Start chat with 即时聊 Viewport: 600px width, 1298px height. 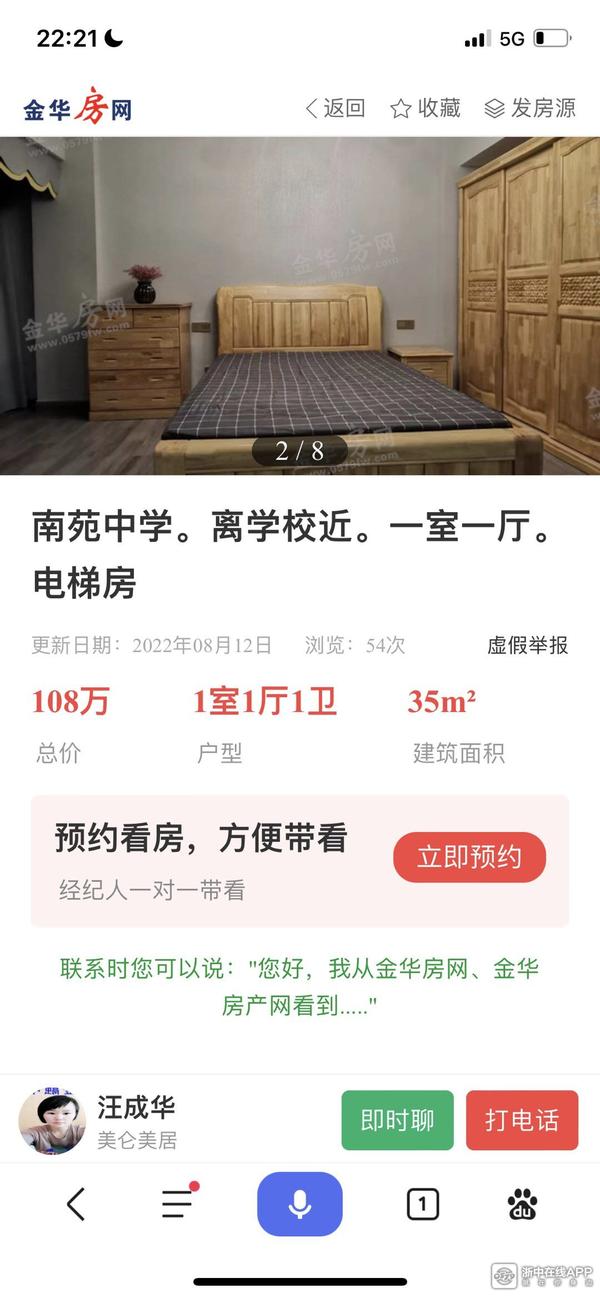pyautogui.click(x=397, y=1120)
